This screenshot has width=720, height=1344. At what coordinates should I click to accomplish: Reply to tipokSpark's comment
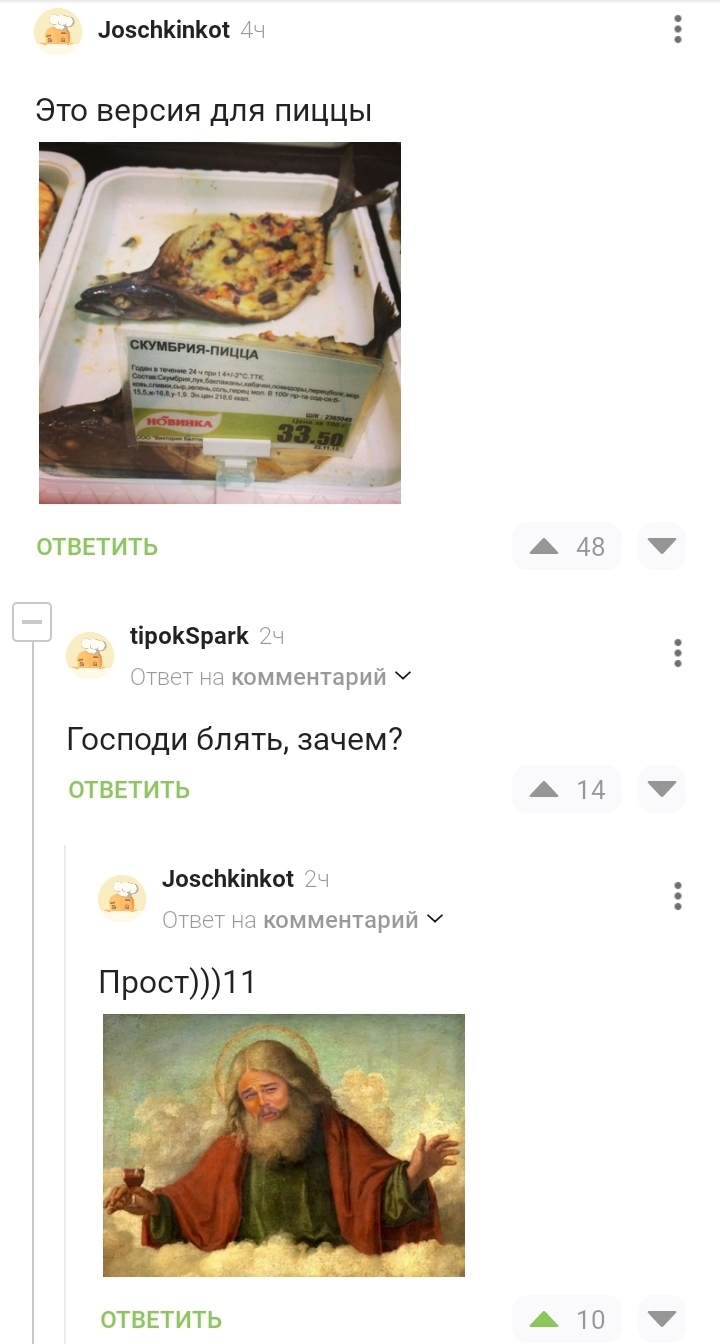129,790
